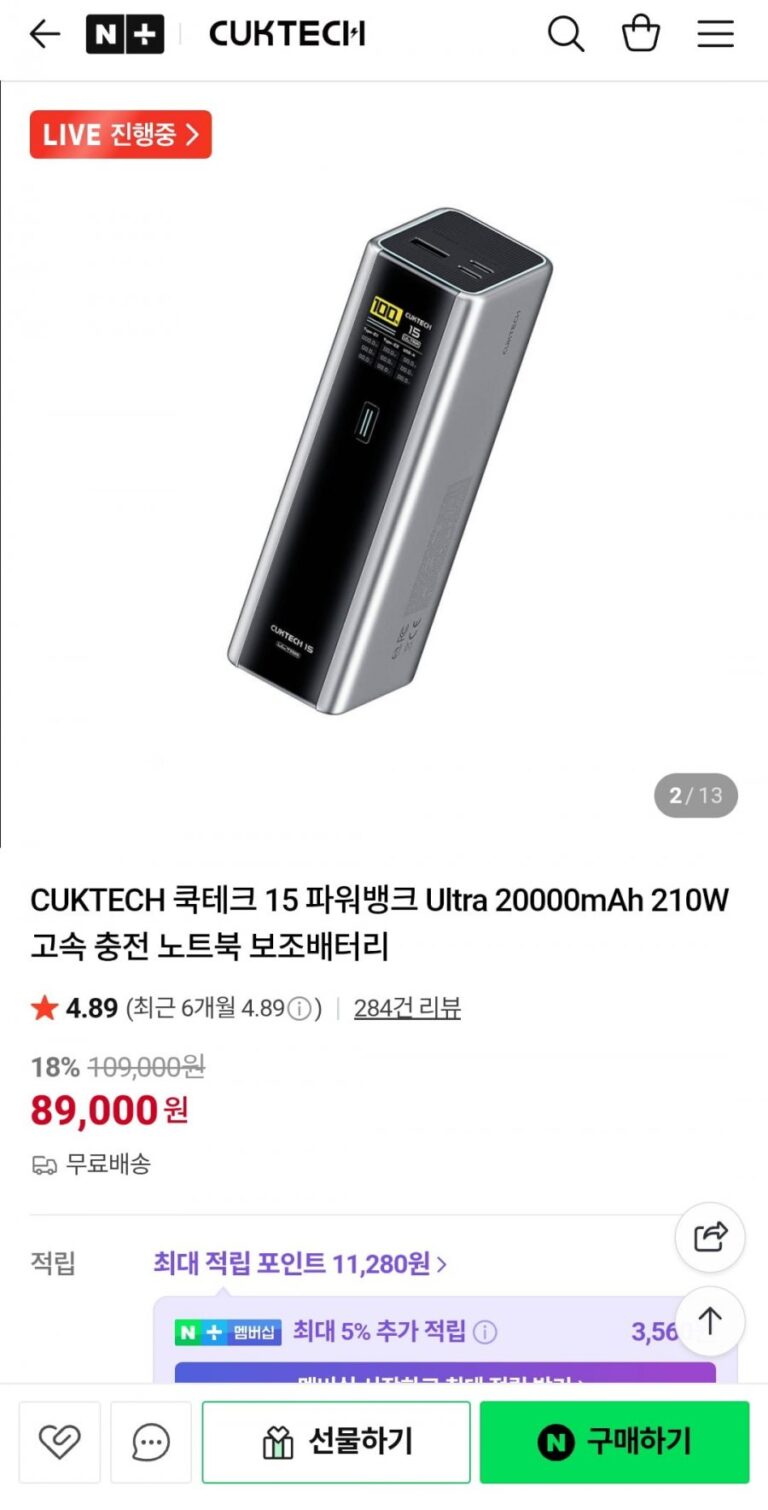This screenshot has width=768, height=1510.
Task: Jump back to top with the up arrow
Action: click(710, 1321)
